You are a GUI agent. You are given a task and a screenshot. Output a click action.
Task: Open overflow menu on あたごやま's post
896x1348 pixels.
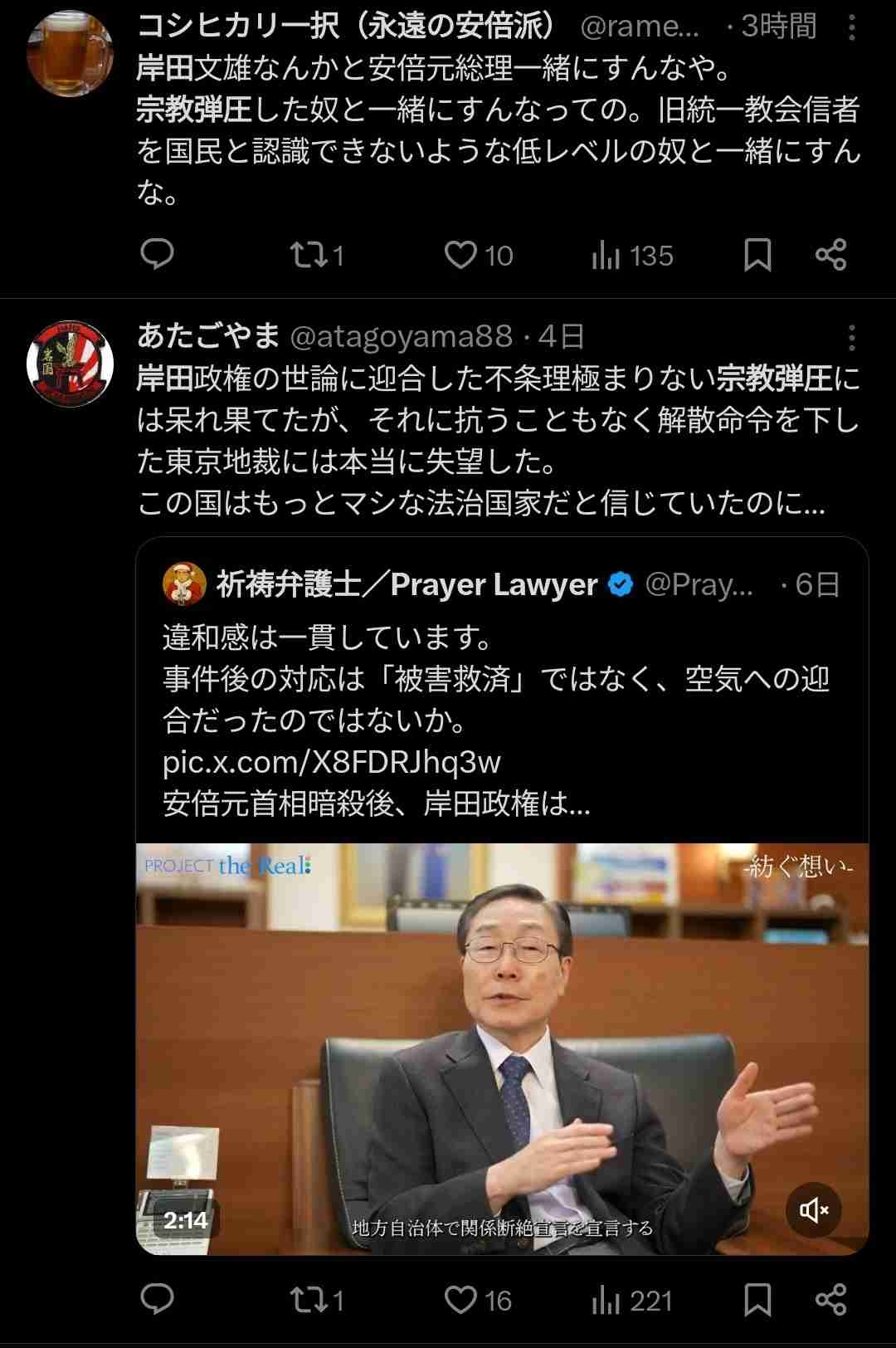(852, 338)
